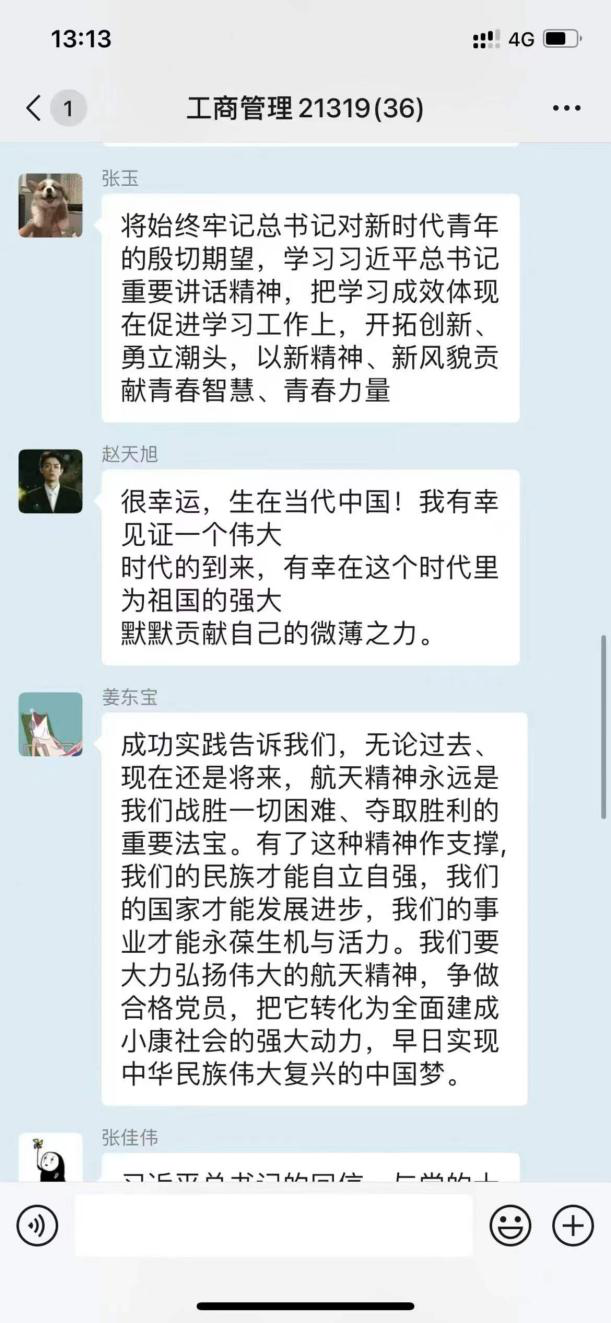Image resolution: width=611 pixels, height=1323 pixels.
Task: Switch to voice message input
Action: coord(38,1225)
